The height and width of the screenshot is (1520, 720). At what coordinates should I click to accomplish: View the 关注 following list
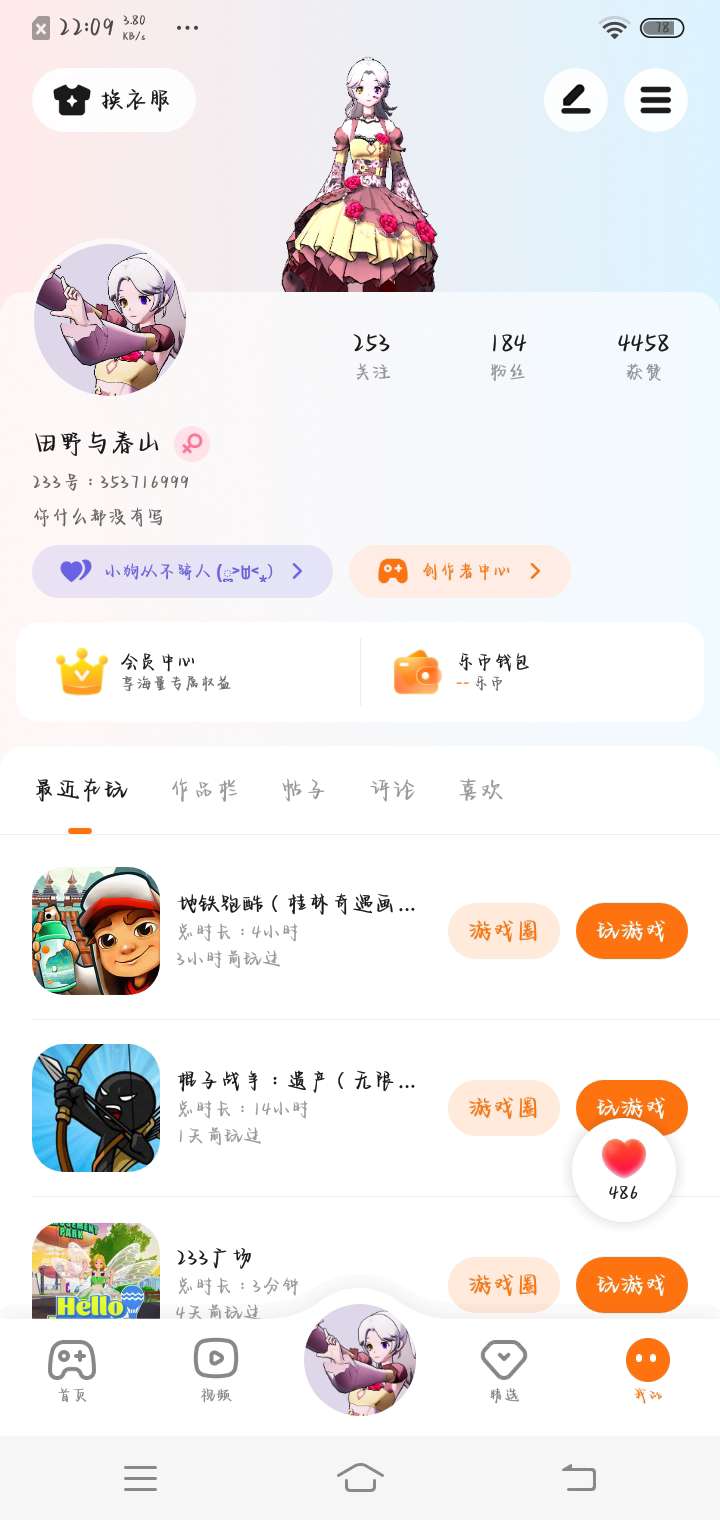[372, 356]
